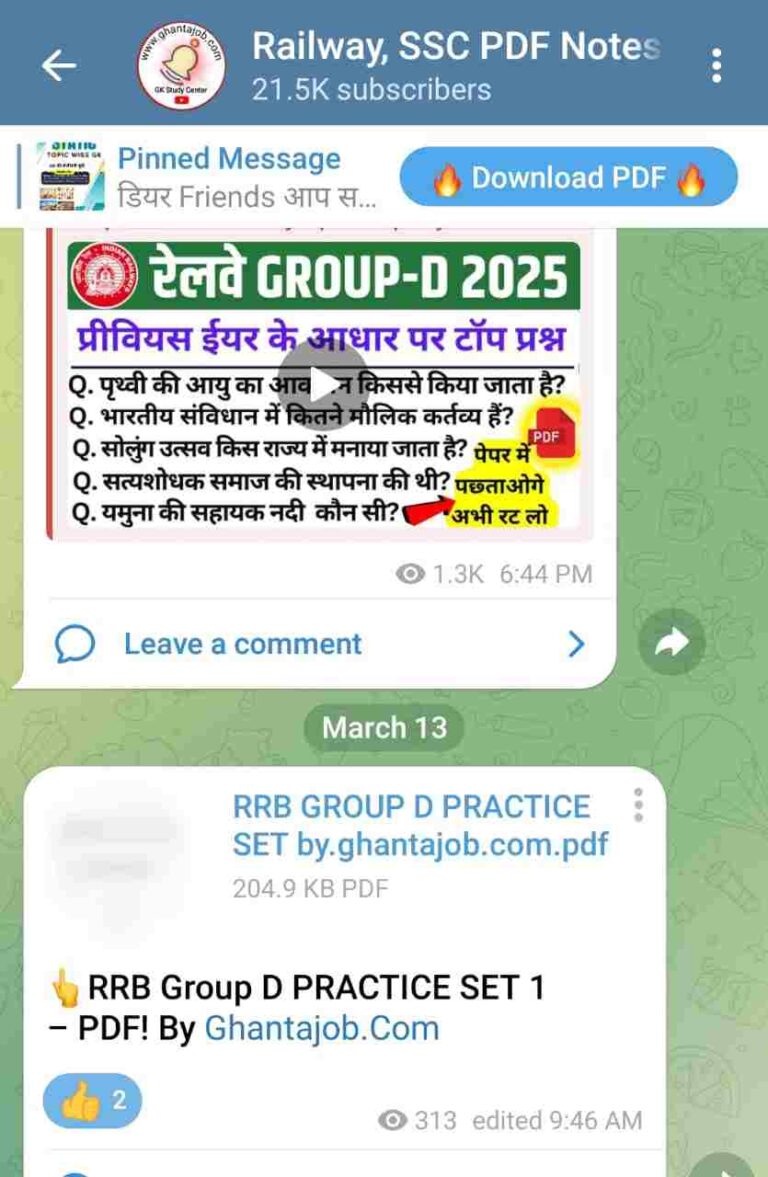The width and height of the screenshot is (768, 1177).
Task: Select the Pinned Message bar
Action: (230, 158)
